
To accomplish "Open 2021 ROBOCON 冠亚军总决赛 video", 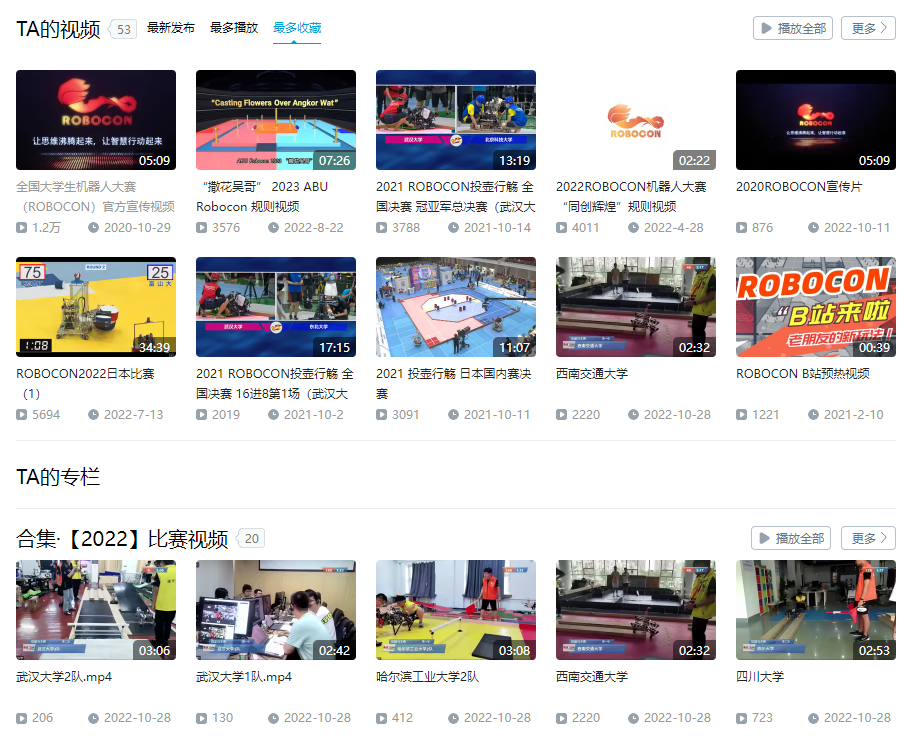I will (456, 120).
